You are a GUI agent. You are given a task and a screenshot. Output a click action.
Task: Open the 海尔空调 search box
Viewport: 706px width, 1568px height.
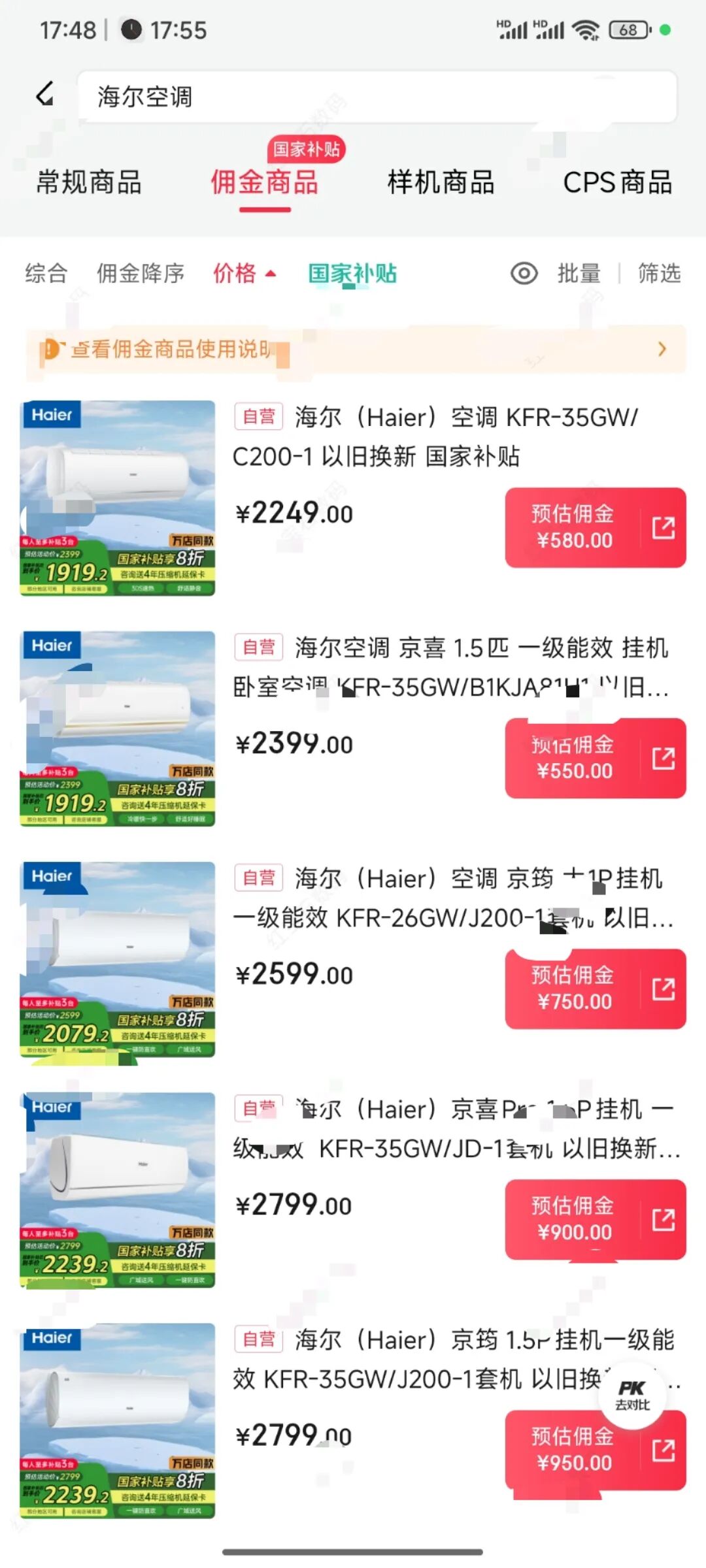pos(377,97)
